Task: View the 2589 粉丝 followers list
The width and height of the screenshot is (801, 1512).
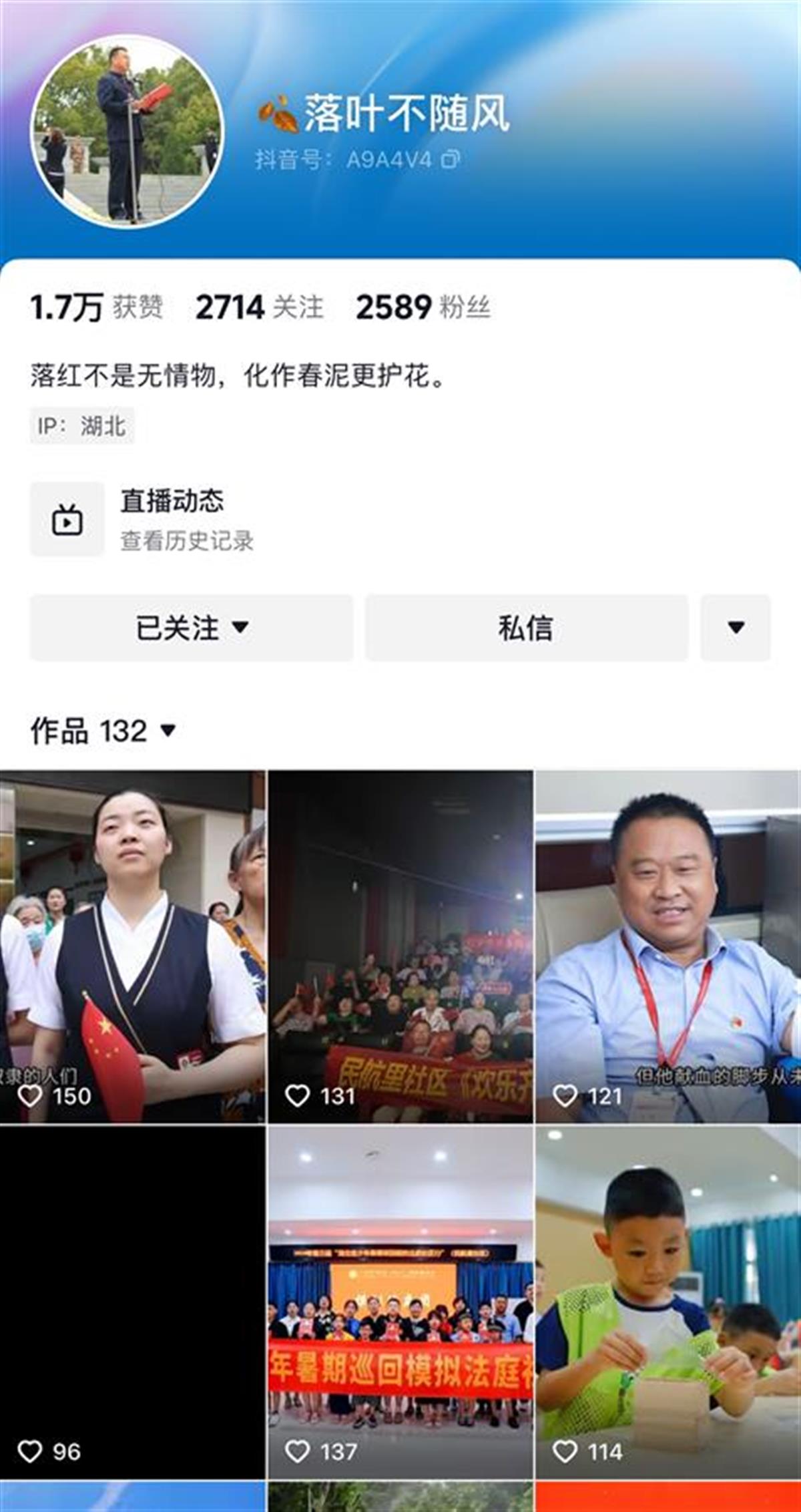Action: coord(423,307)
